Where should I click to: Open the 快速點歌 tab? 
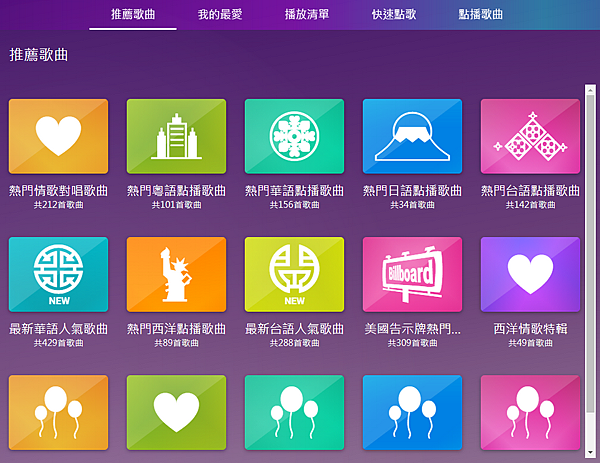[x=393, y=15]
